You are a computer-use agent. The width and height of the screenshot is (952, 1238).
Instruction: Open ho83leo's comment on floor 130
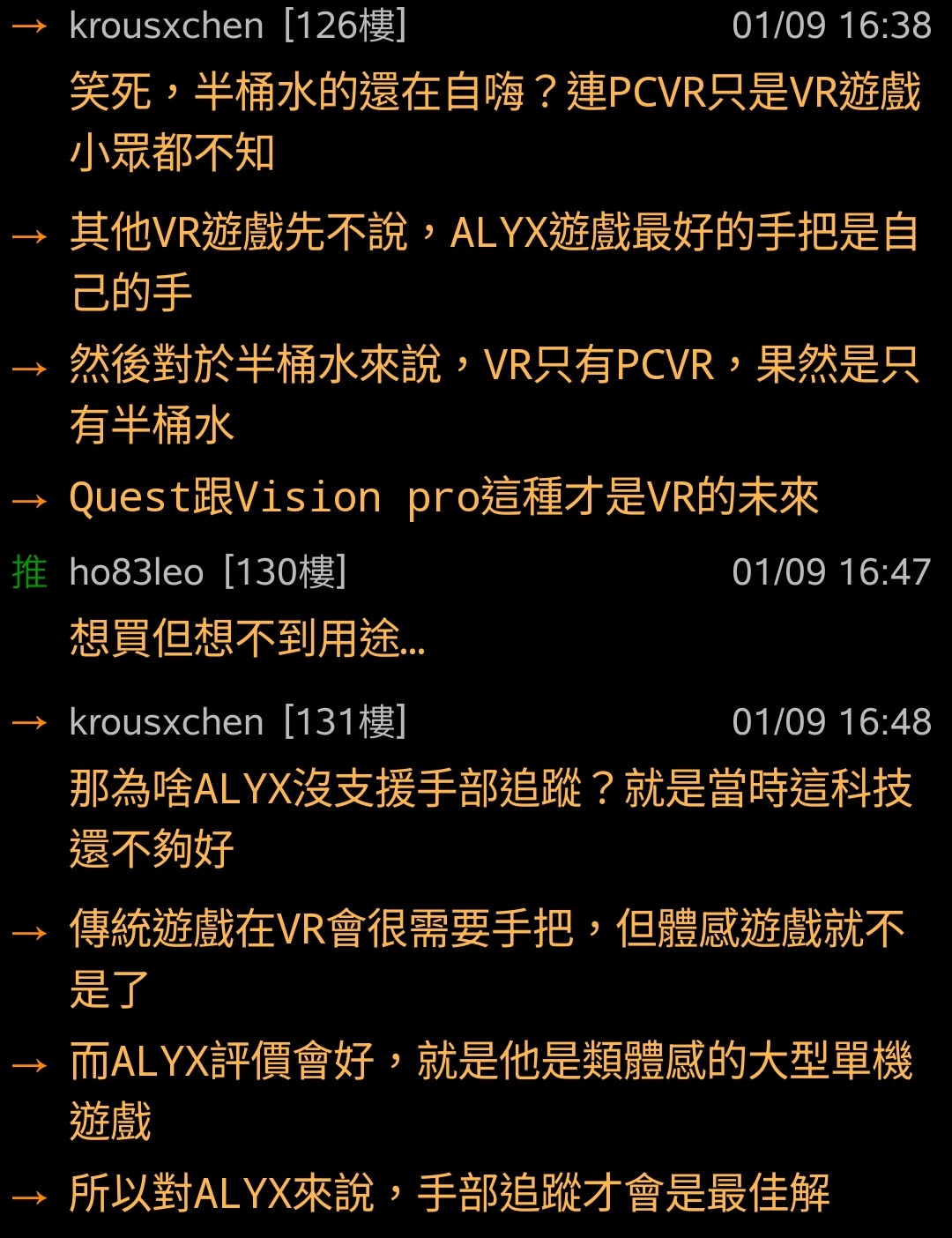(247, 638)
